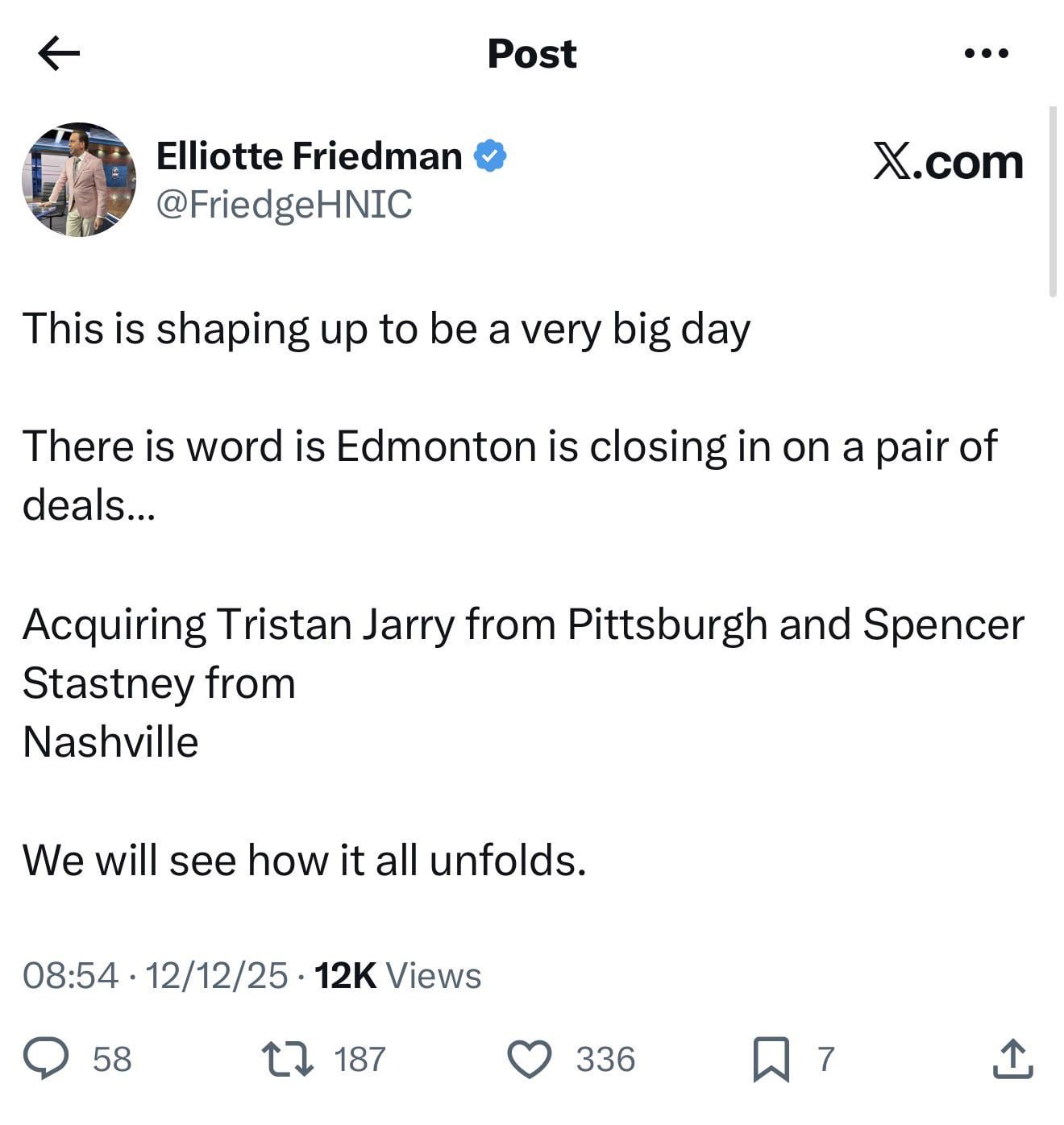Like Elliotte Friedman's post

[x=529, y=1058]
